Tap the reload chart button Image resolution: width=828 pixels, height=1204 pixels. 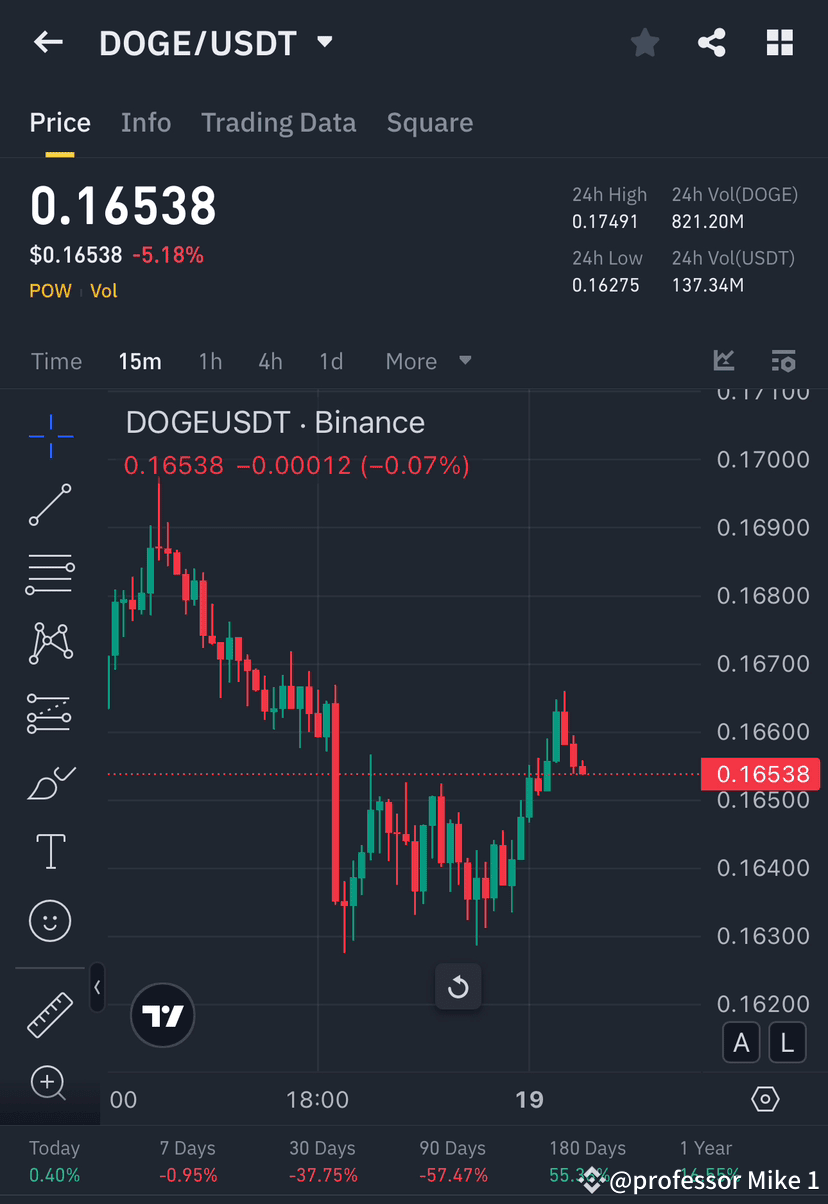tap(458, 986)
